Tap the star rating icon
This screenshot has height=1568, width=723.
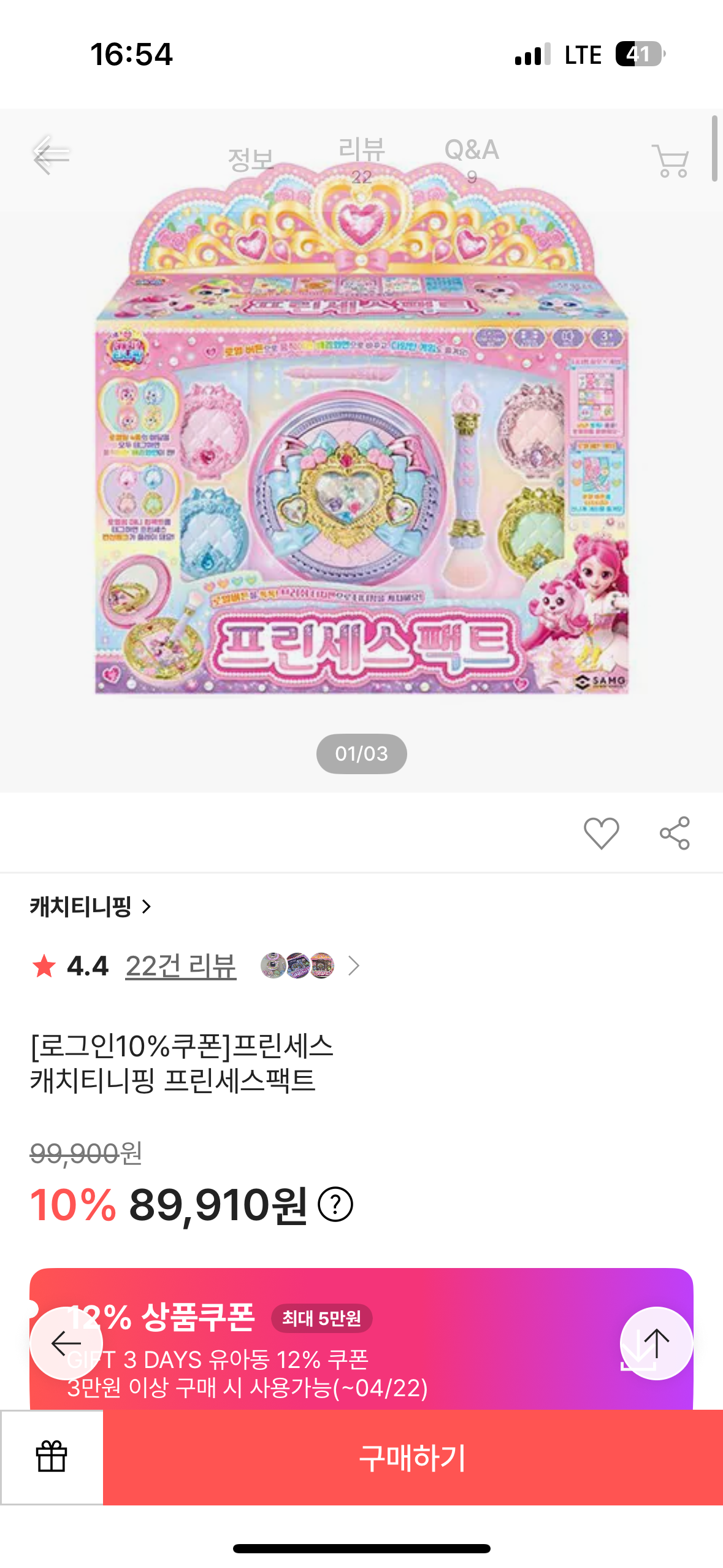coord(44,965)
